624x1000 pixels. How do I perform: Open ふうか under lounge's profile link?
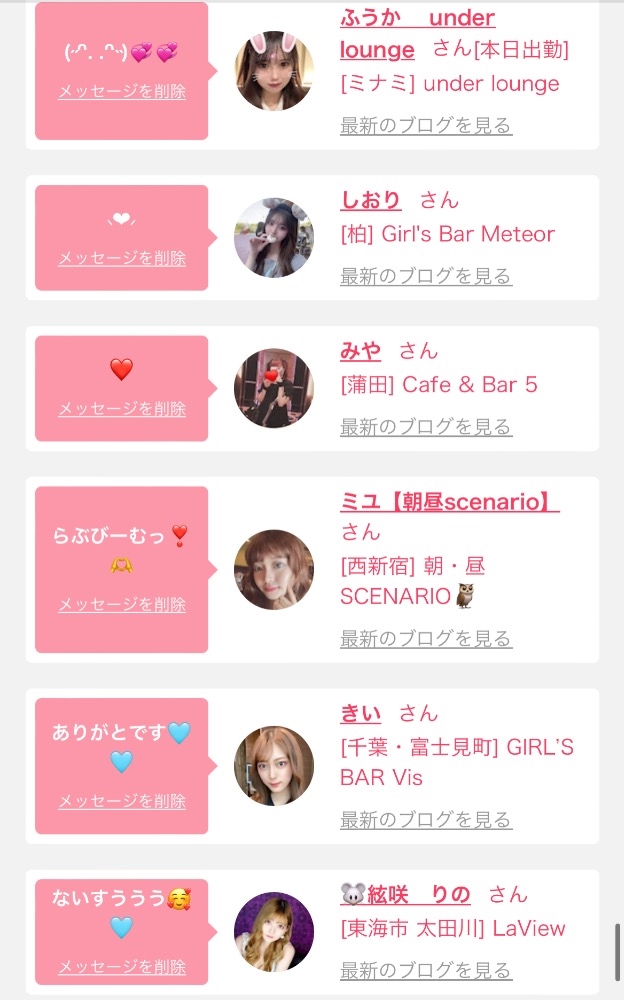coord(417,18)
